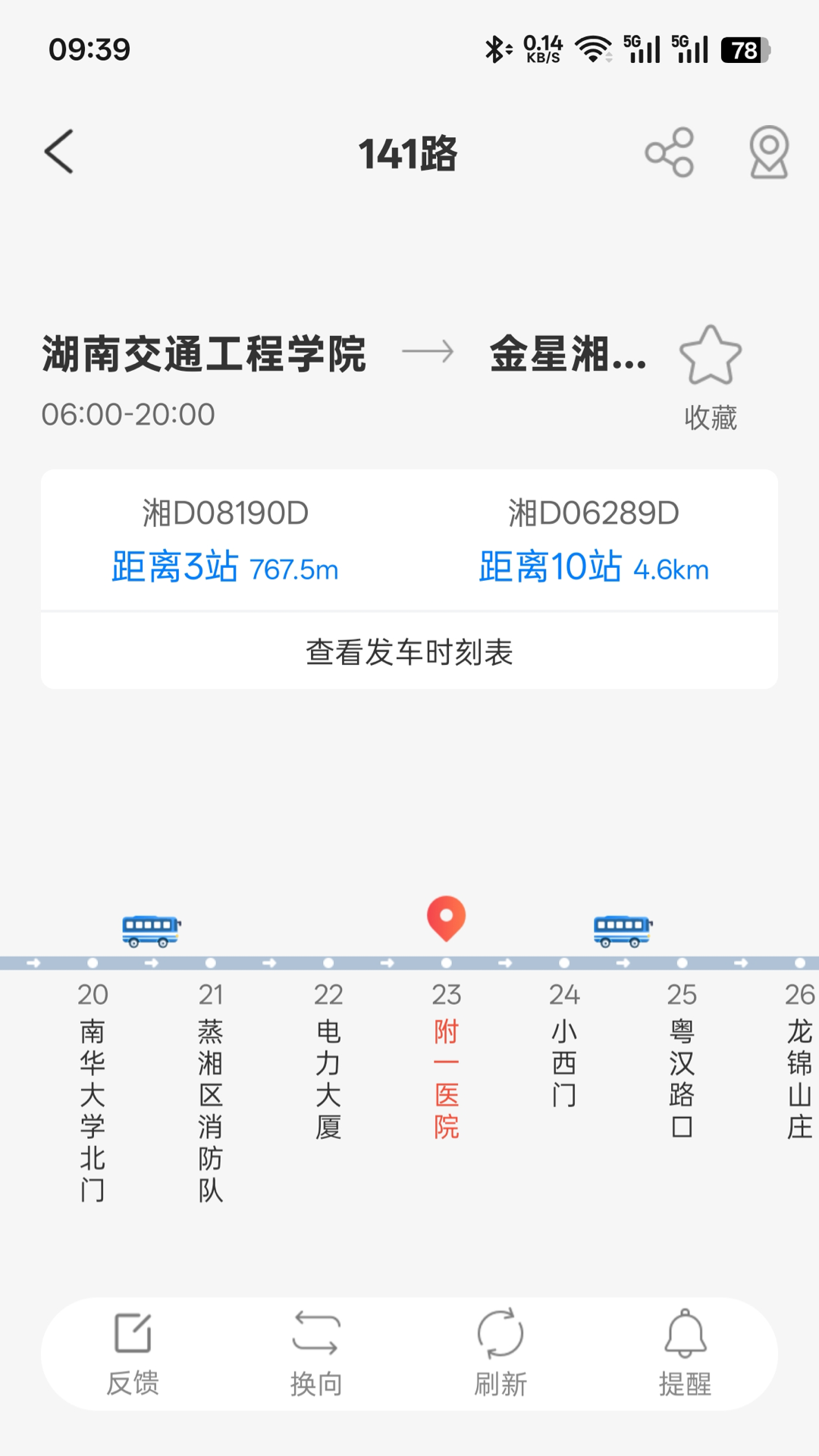Tap the back arrow to exit route view
This screenshot has width=819, height=1456.
tap(58, 151)
